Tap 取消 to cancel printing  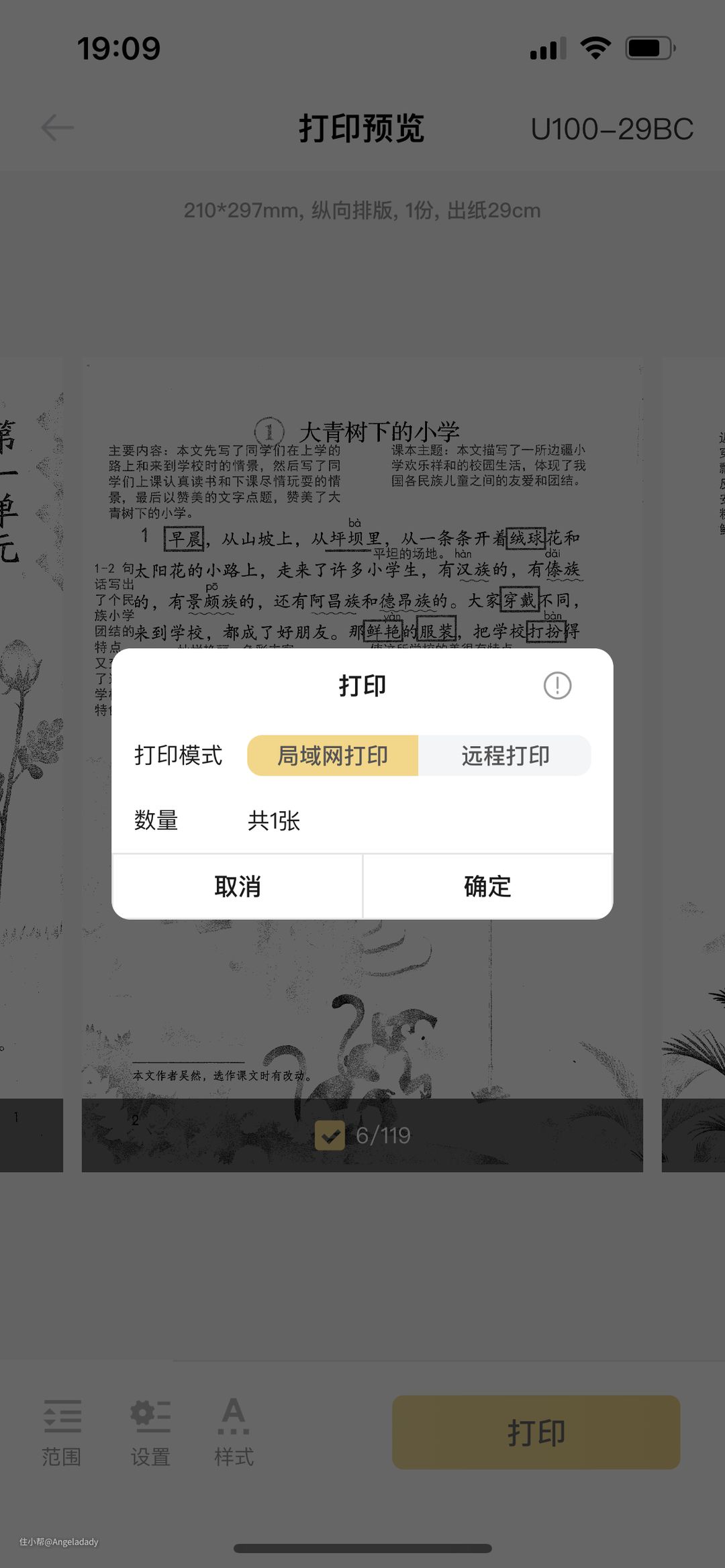(x=238, y=886)
